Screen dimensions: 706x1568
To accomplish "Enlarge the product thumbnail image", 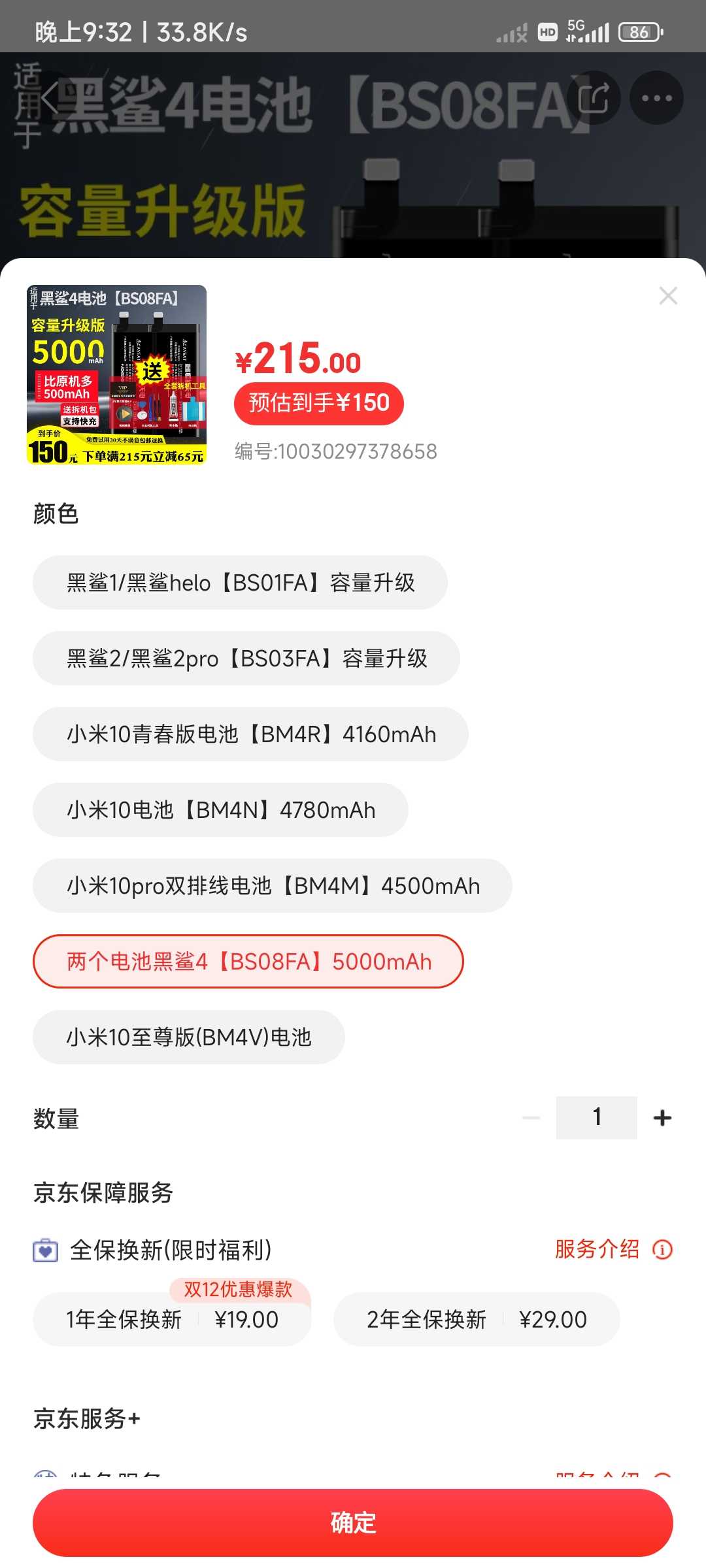I will coord(116,374).
